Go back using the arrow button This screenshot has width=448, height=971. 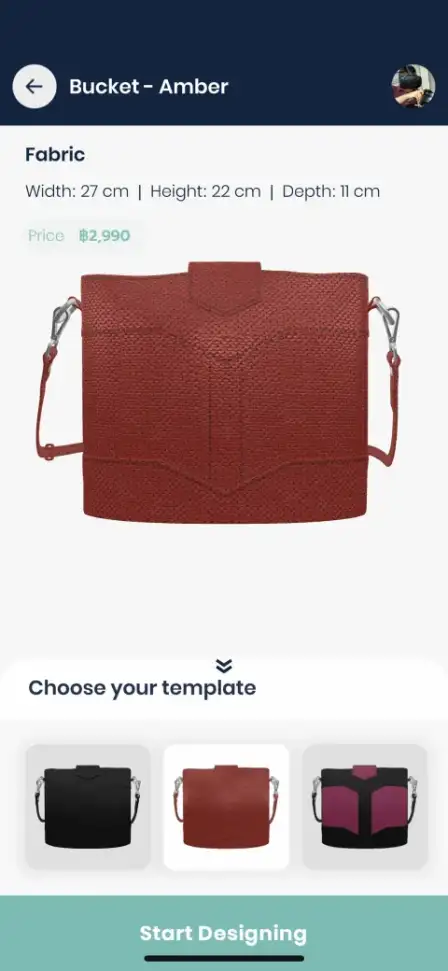coord(34,87)
